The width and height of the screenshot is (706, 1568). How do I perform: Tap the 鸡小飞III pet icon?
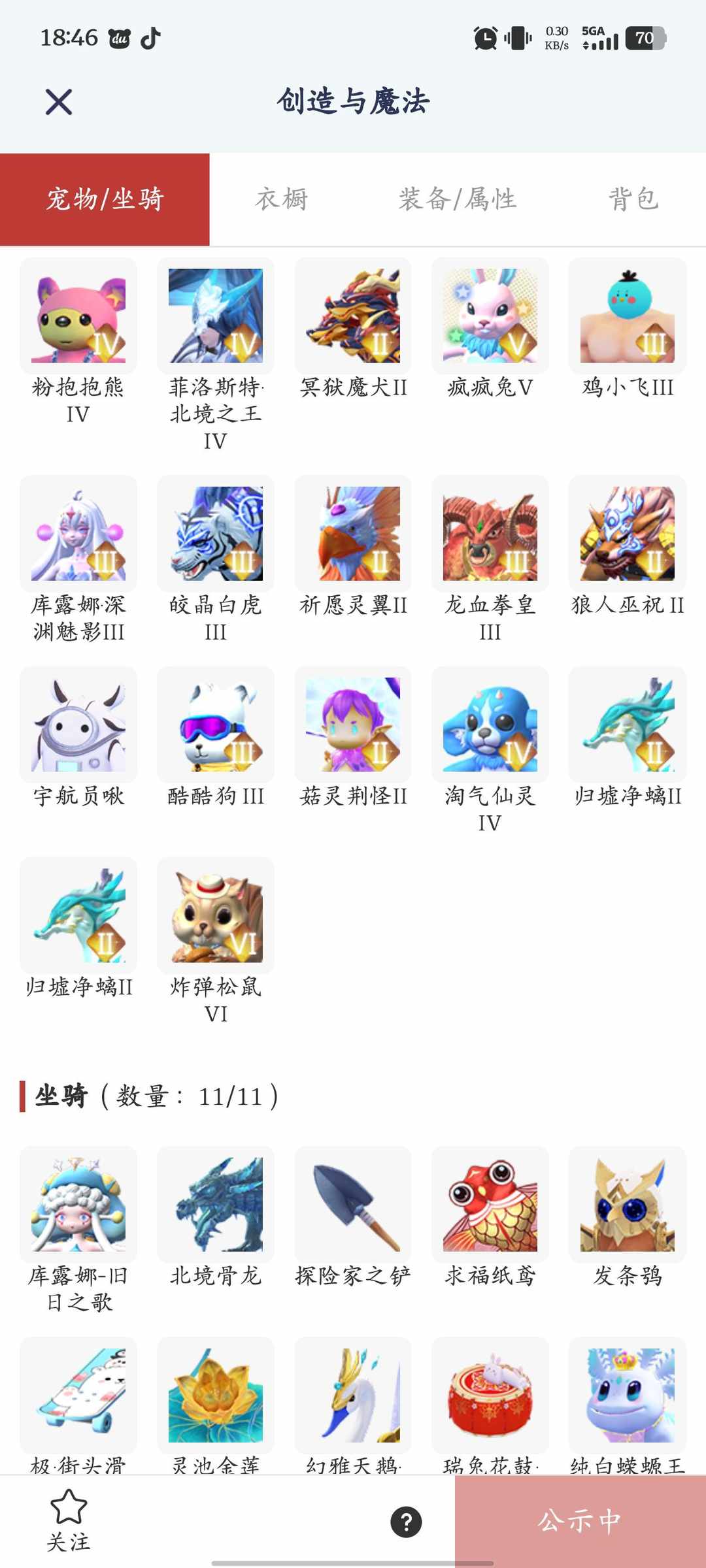[626, 315]
